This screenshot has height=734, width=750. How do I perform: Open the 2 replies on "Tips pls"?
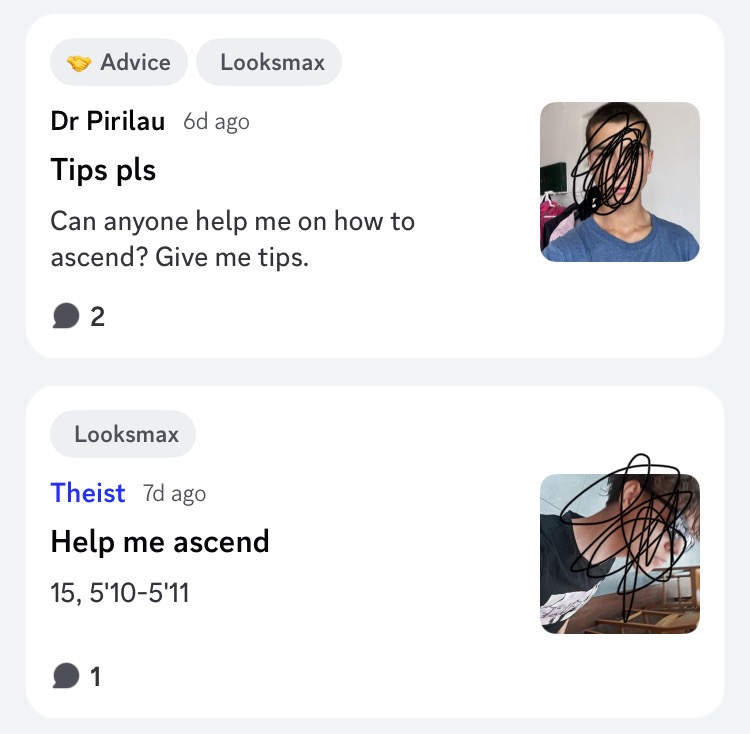point(78,317)
